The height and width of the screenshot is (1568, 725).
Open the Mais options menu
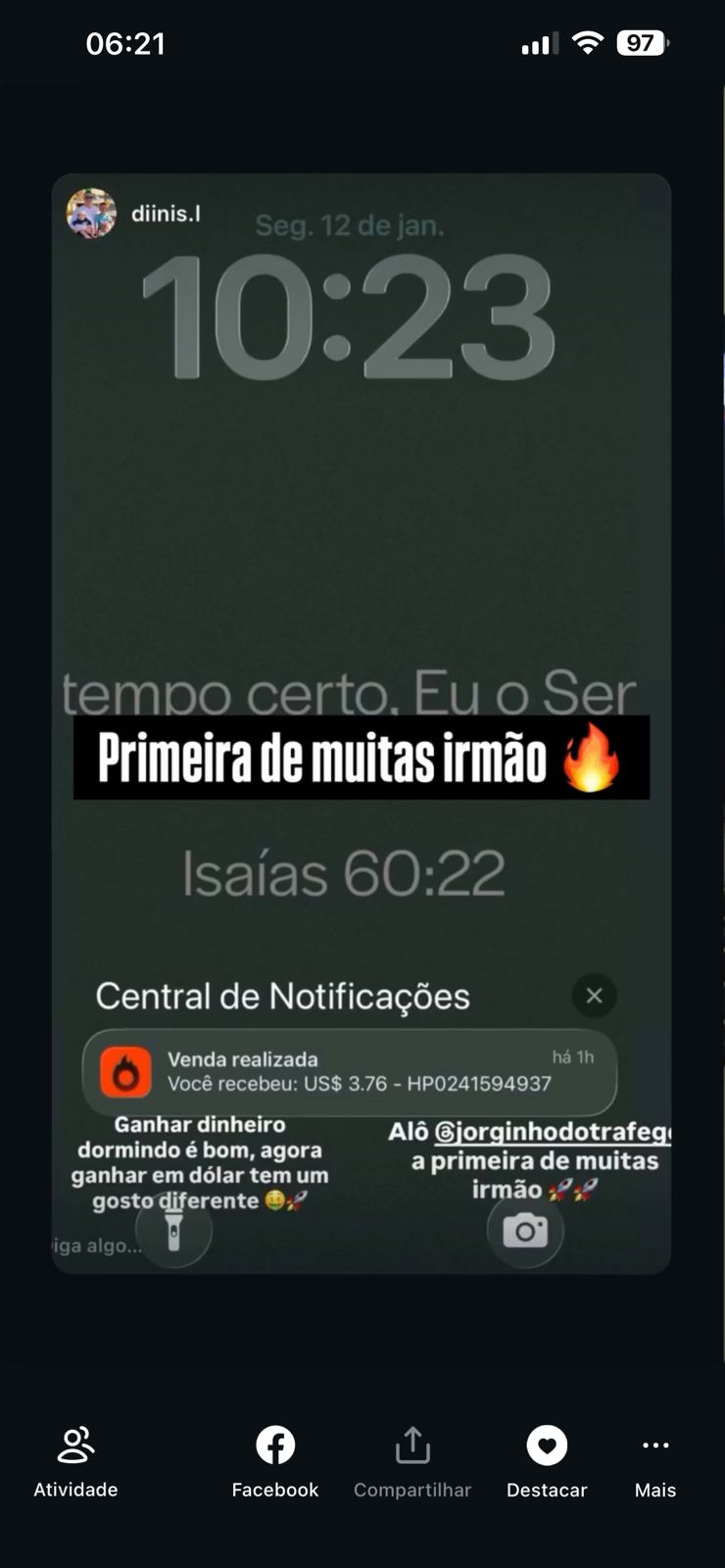(x=654, y=1460)
